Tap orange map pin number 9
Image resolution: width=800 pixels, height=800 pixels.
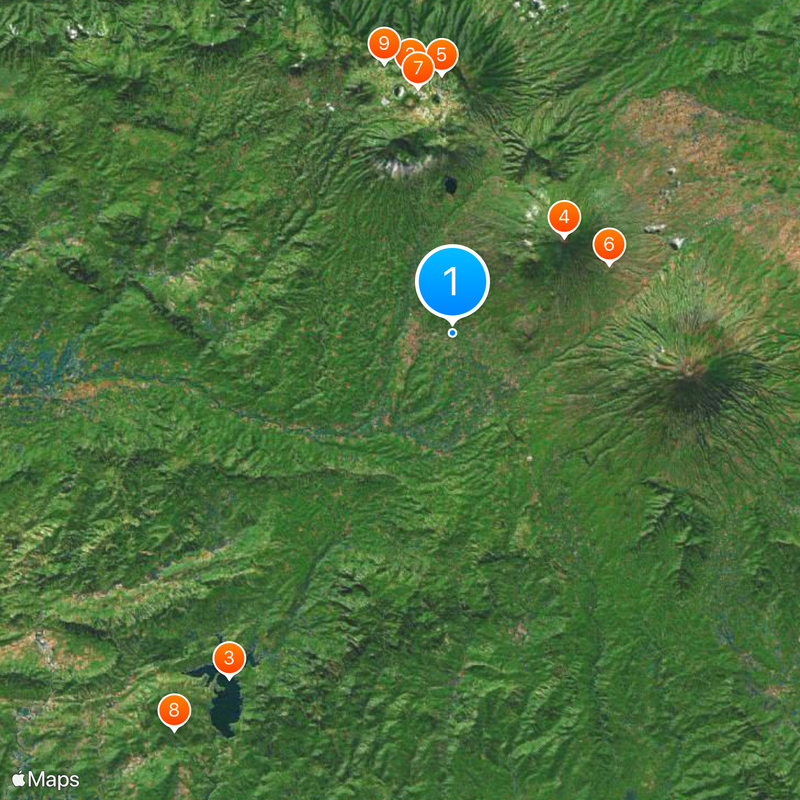(383, 44)
